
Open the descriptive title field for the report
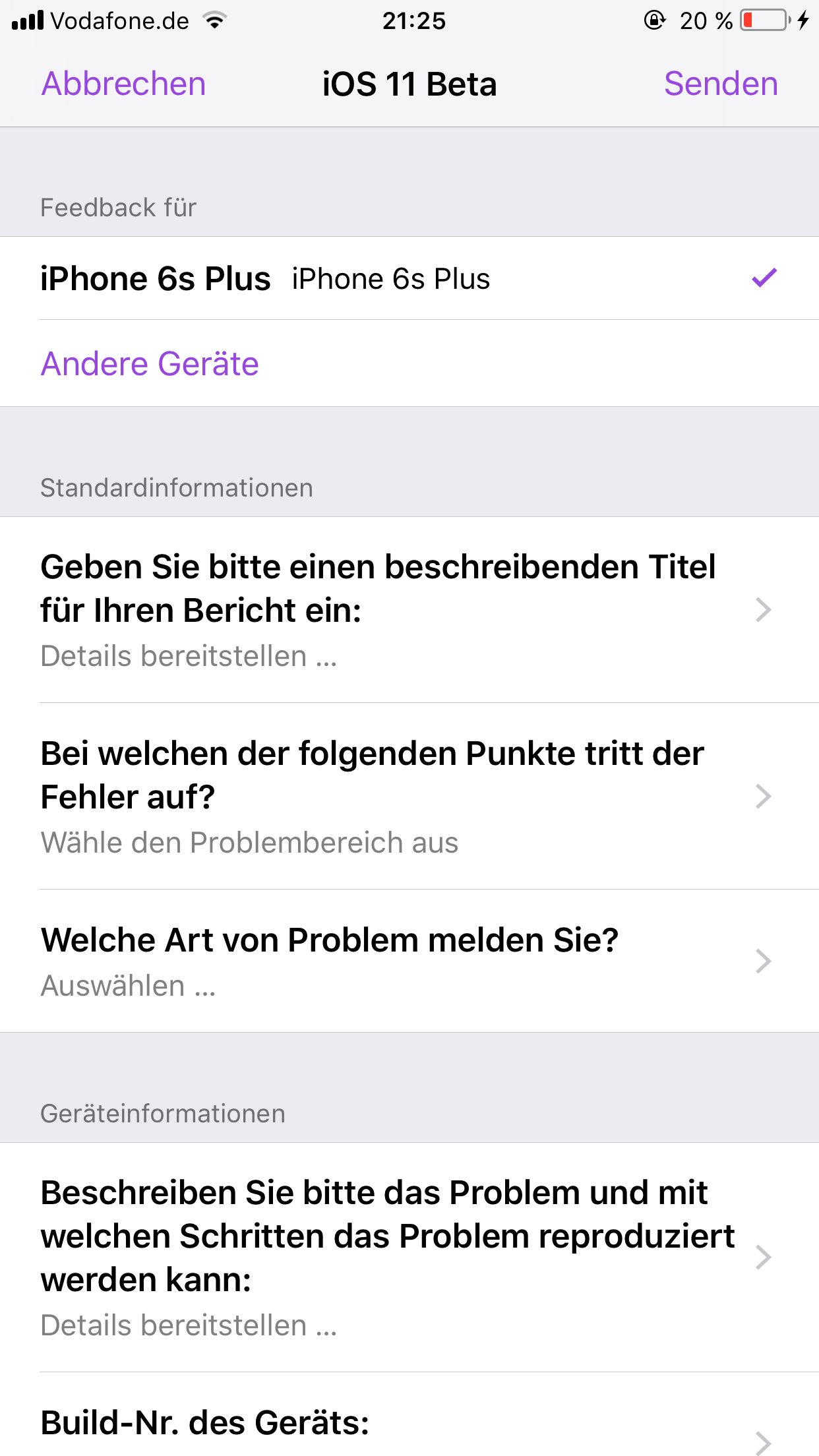pos(409,610)
